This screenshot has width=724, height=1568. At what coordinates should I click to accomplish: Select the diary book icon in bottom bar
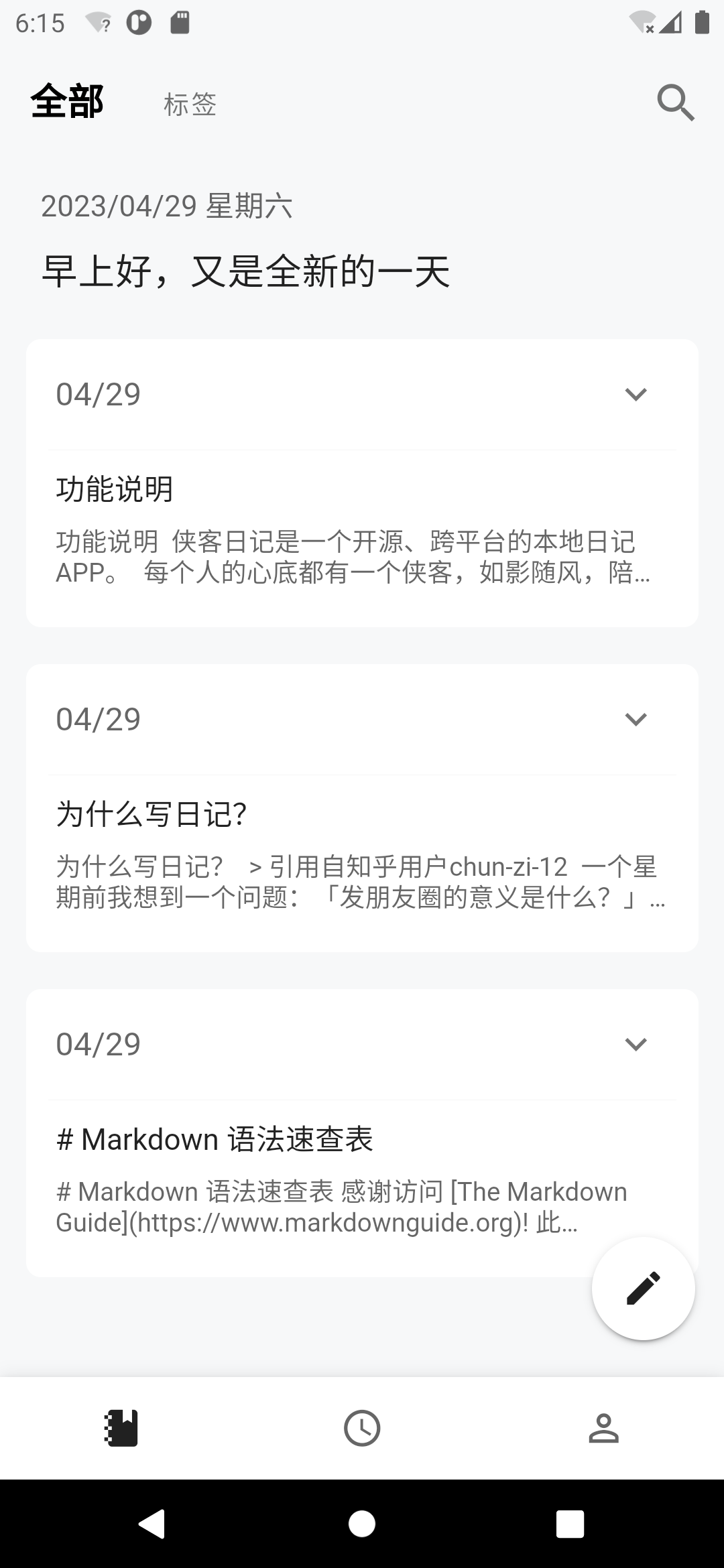[x=121, y=1427]
